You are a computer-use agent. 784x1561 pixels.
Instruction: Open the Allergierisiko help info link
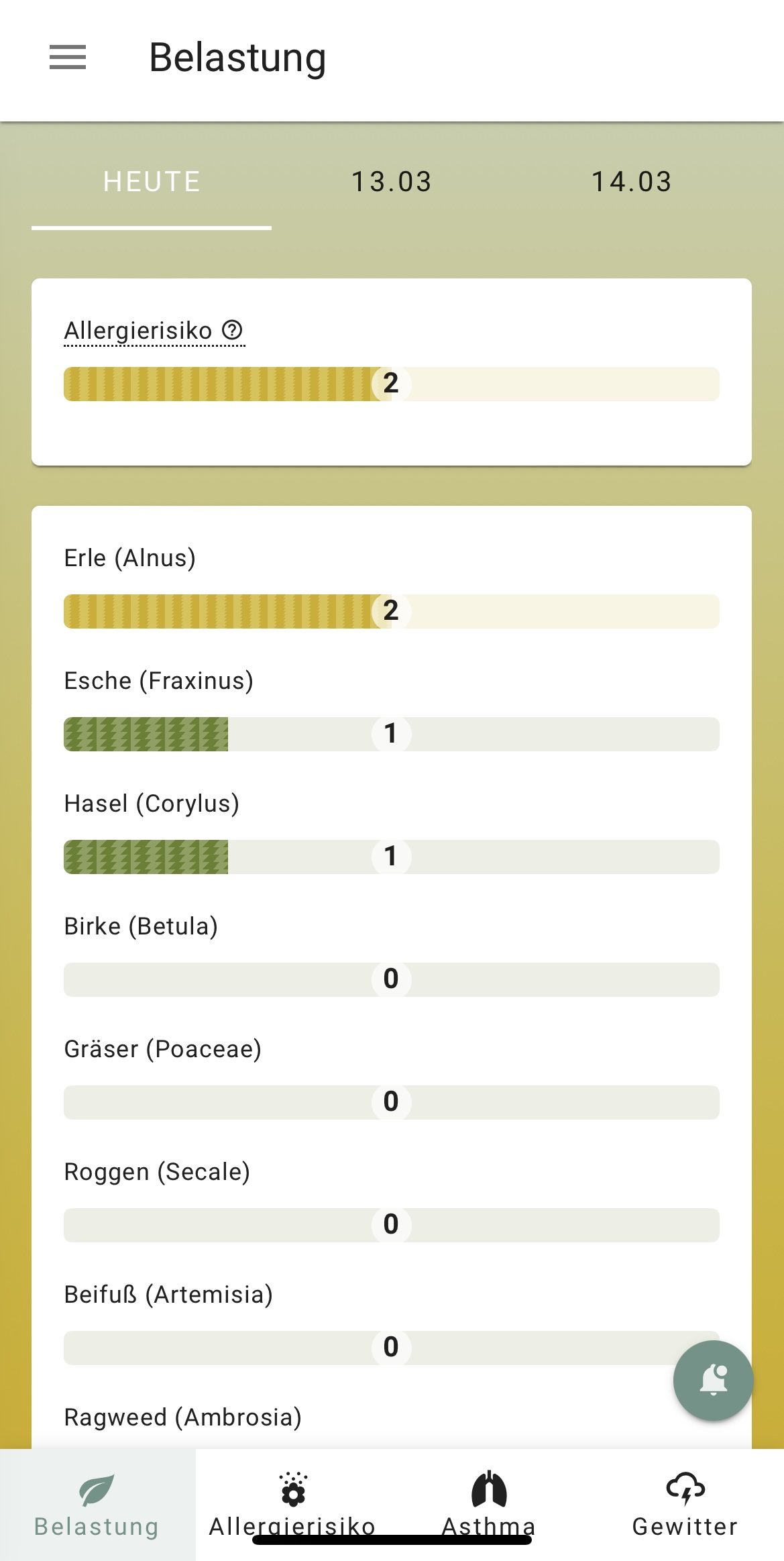(x=154, y=331)
